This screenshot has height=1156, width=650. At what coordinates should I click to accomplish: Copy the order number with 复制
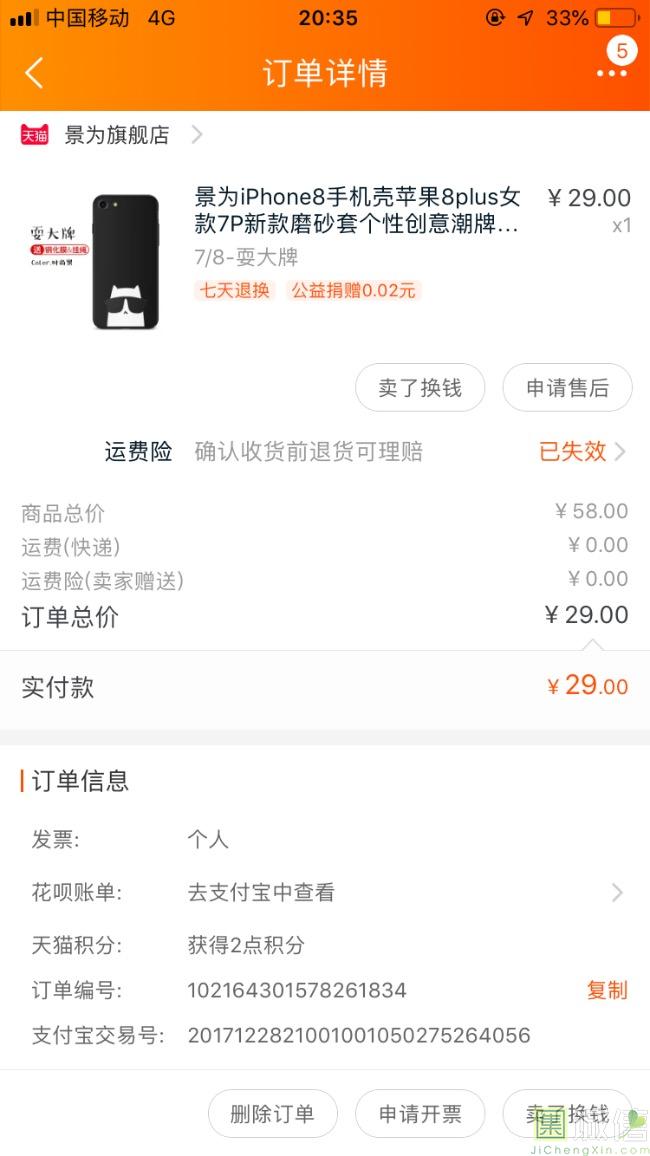point(606,990)
